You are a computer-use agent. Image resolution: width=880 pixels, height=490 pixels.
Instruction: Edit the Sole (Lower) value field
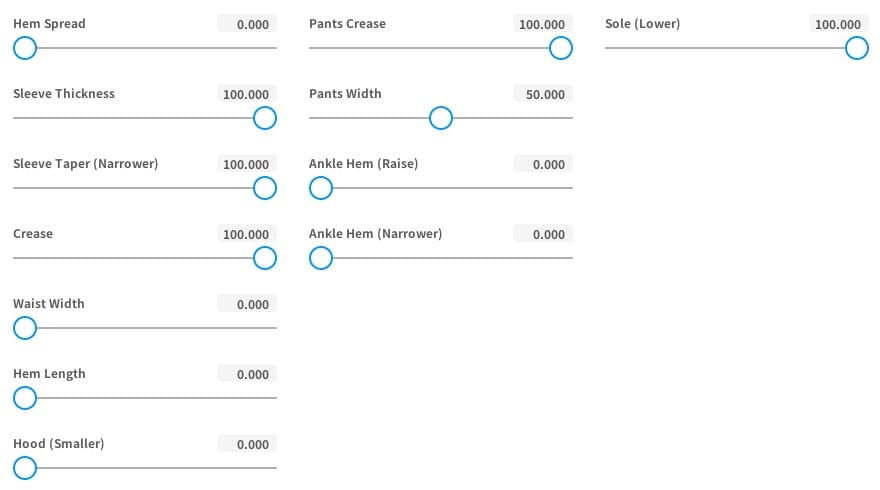tap(837, 24)
